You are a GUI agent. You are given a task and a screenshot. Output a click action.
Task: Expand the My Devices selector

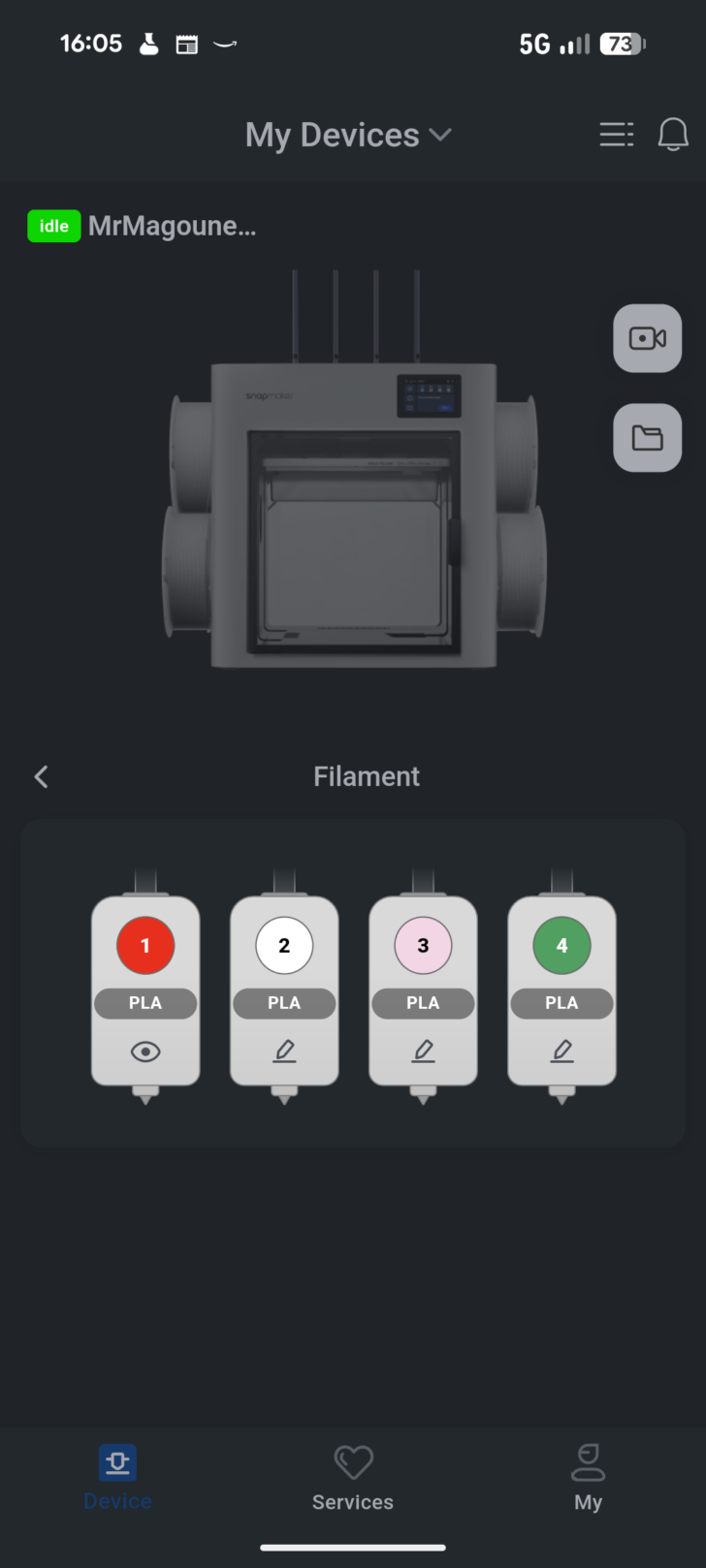348,134
